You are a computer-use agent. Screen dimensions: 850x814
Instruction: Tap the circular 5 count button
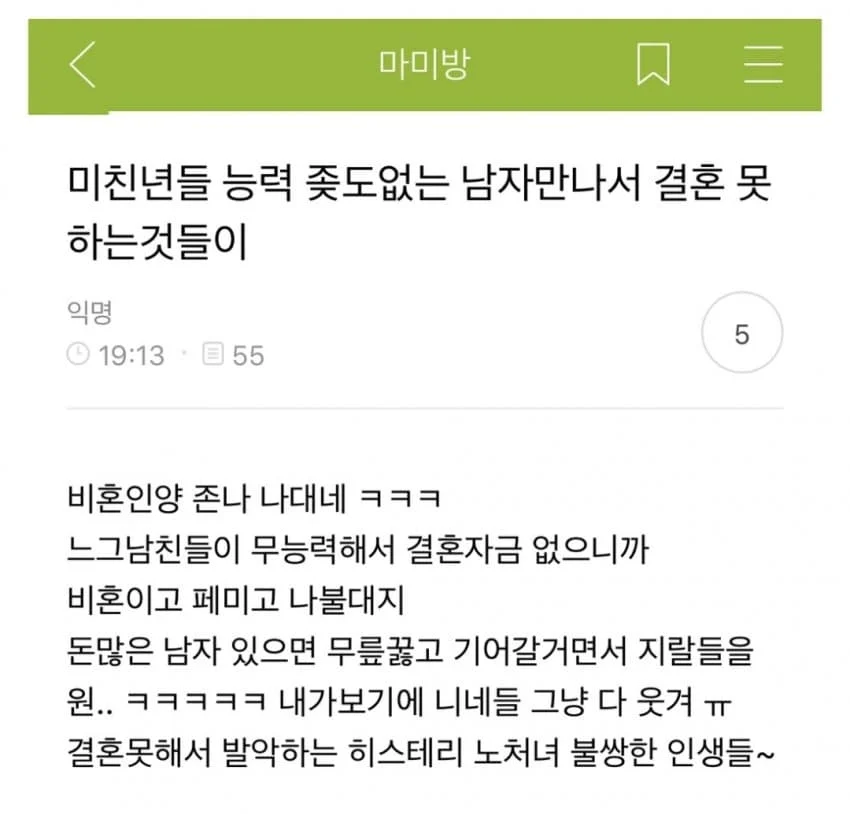(741, 335)
